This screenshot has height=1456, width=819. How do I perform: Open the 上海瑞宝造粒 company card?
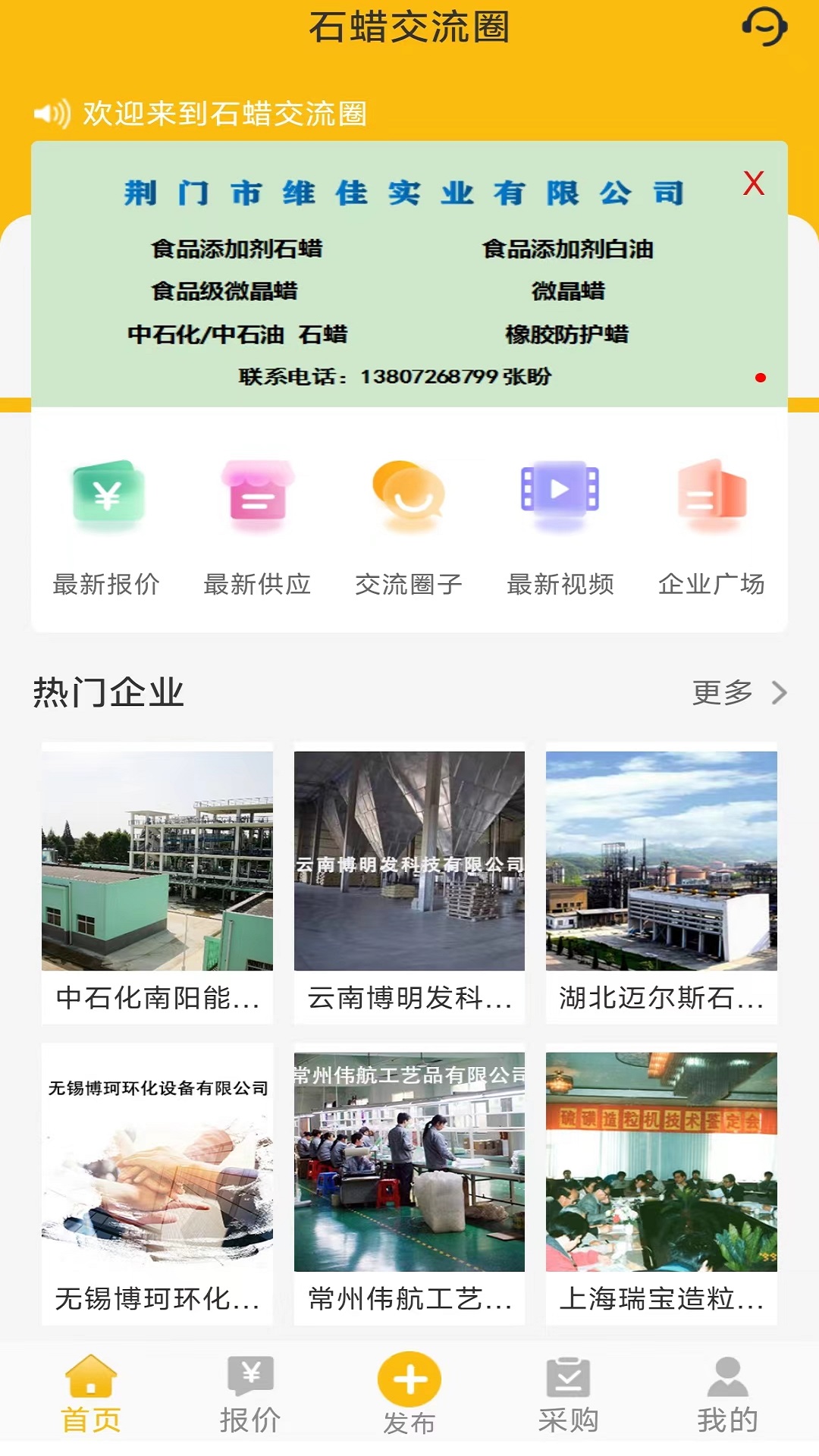tap(661, 1183)
